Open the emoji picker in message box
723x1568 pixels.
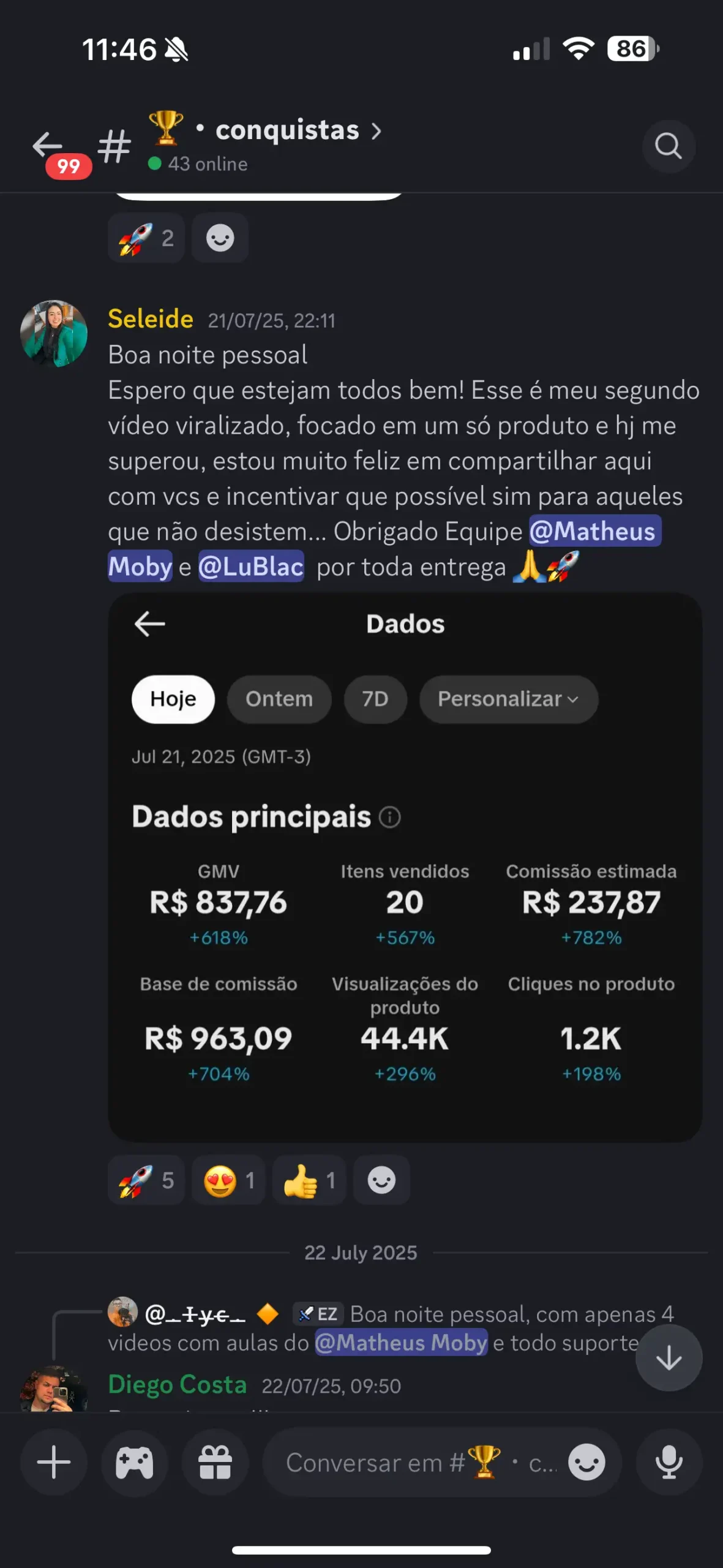pyautogui.click(x=586, y=1462)
